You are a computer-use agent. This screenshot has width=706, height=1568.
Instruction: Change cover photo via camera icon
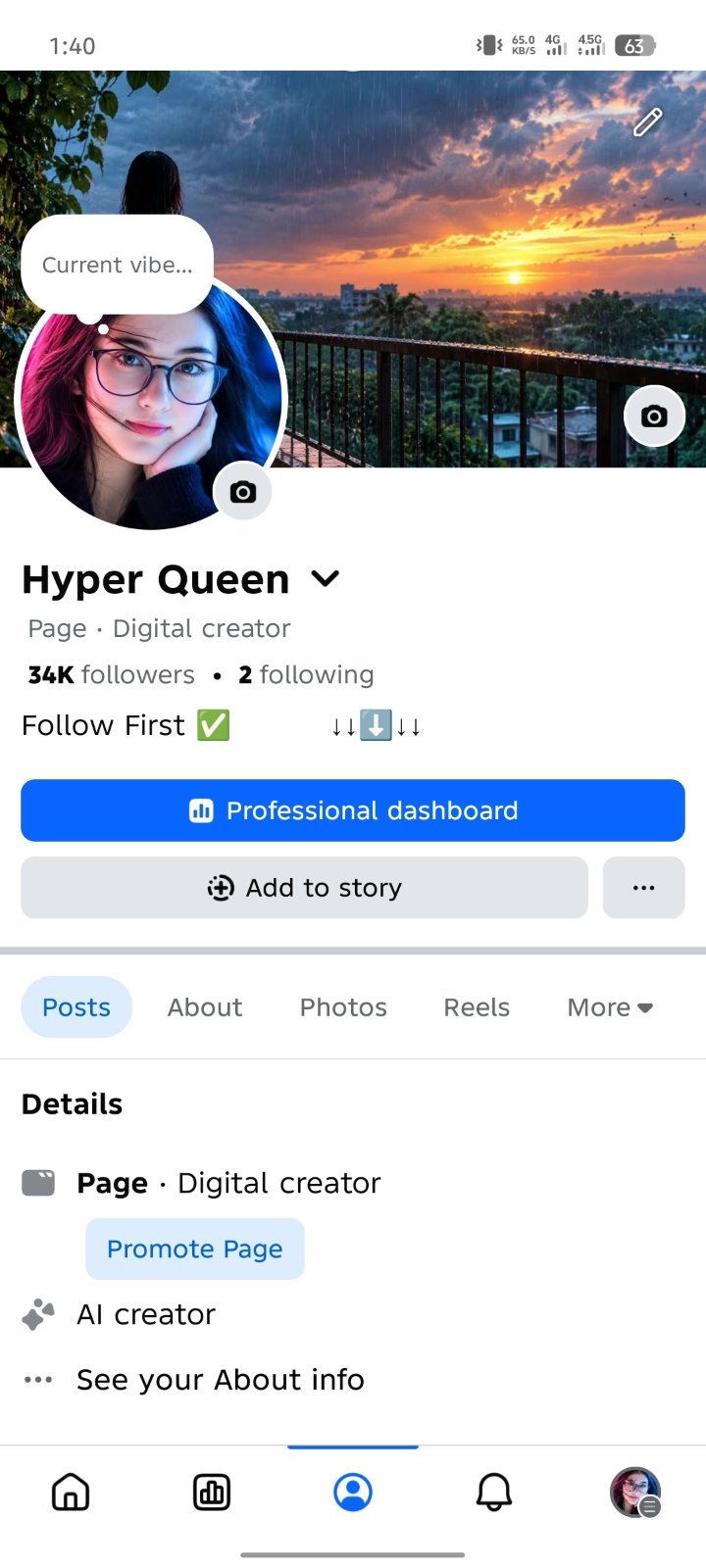click(x=654, y=416)
